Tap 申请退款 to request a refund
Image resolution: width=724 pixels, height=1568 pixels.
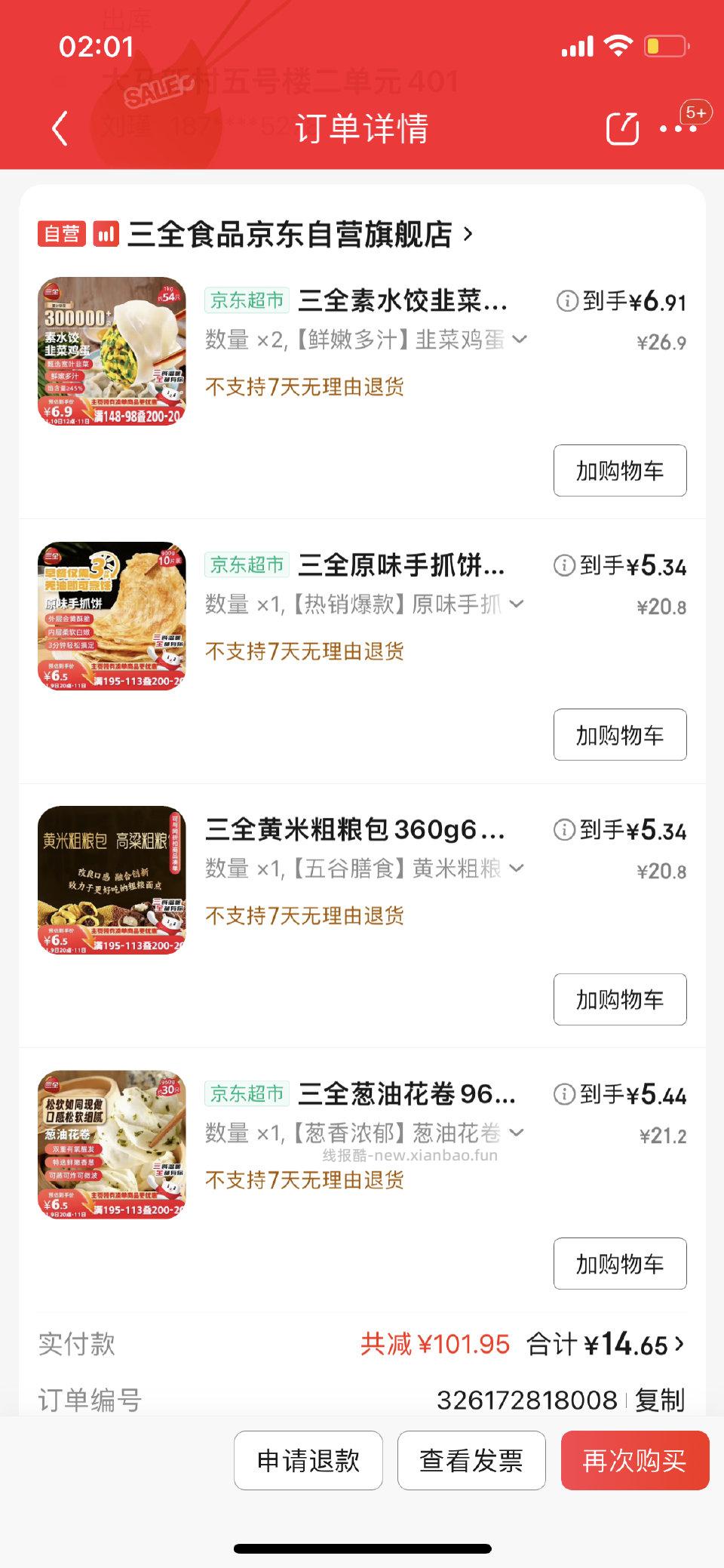point(308,1461)
